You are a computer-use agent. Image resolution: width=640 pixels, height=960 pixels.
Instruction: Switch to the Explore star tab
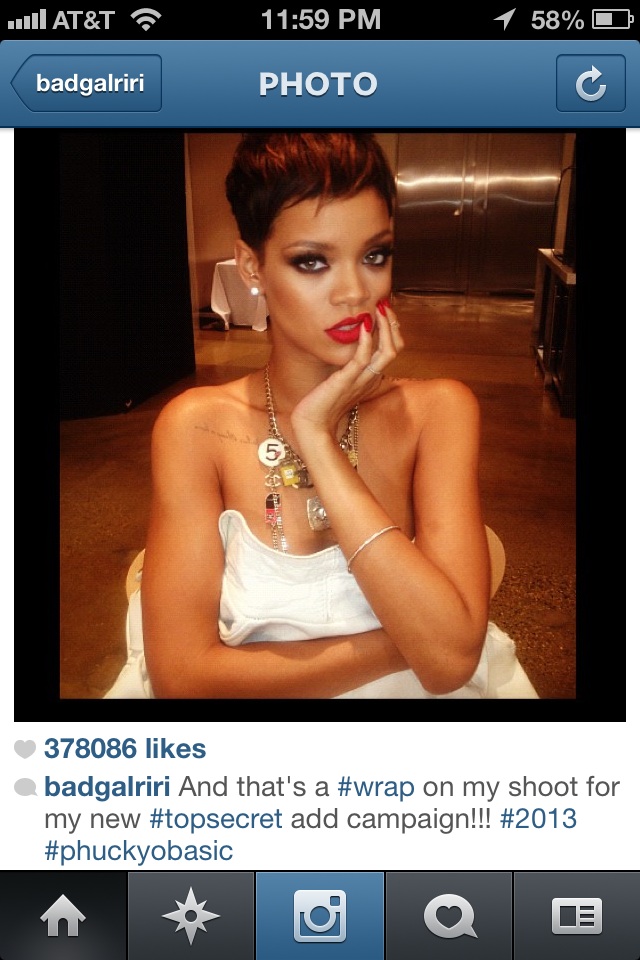pos(191,915)
